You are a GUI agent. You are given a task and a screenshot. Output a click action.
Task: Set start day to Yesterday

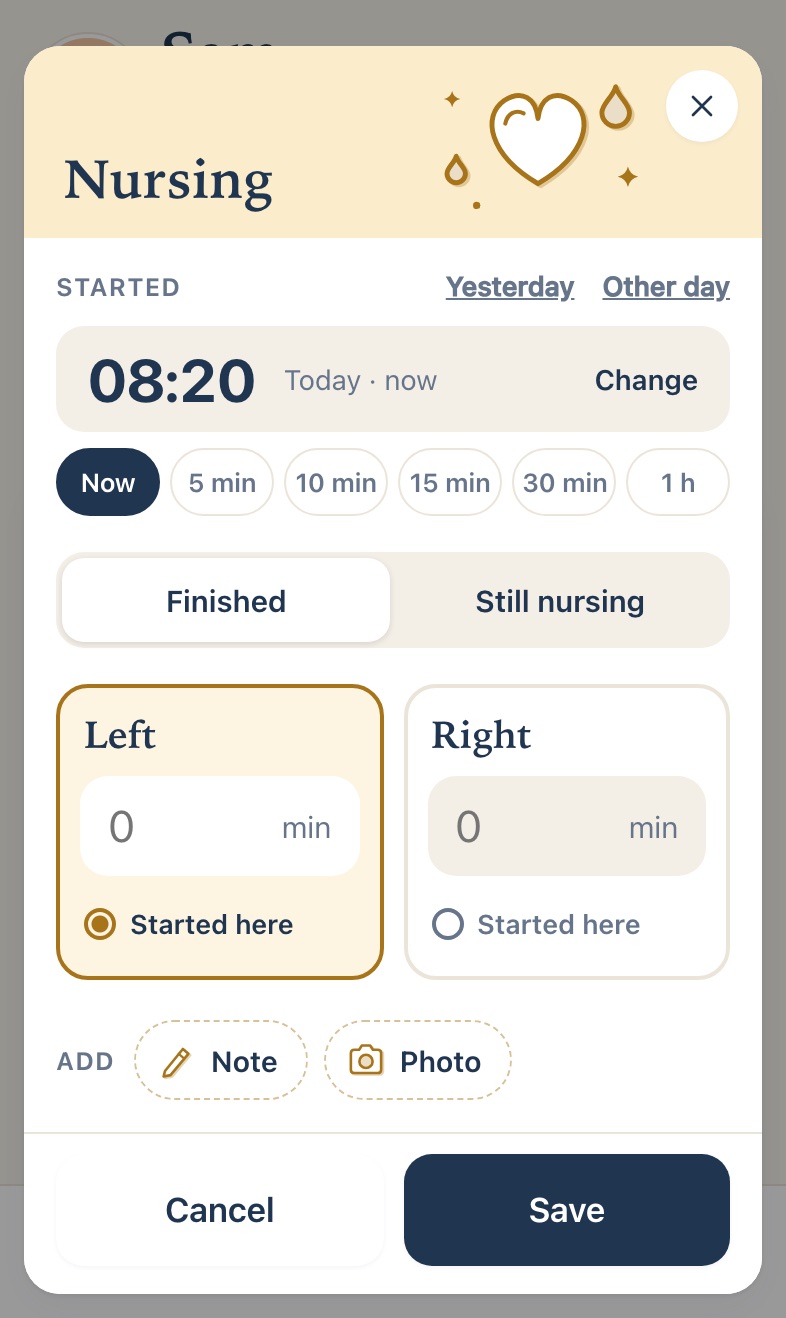(510, 287)
